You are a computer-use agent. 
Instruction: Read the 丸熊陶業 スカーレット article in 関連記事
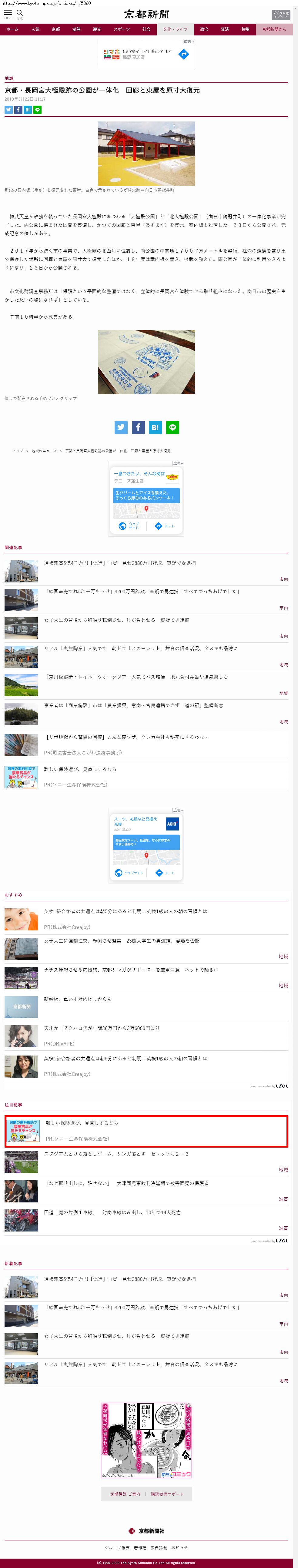pyautogui.click(x=140, y=648)
